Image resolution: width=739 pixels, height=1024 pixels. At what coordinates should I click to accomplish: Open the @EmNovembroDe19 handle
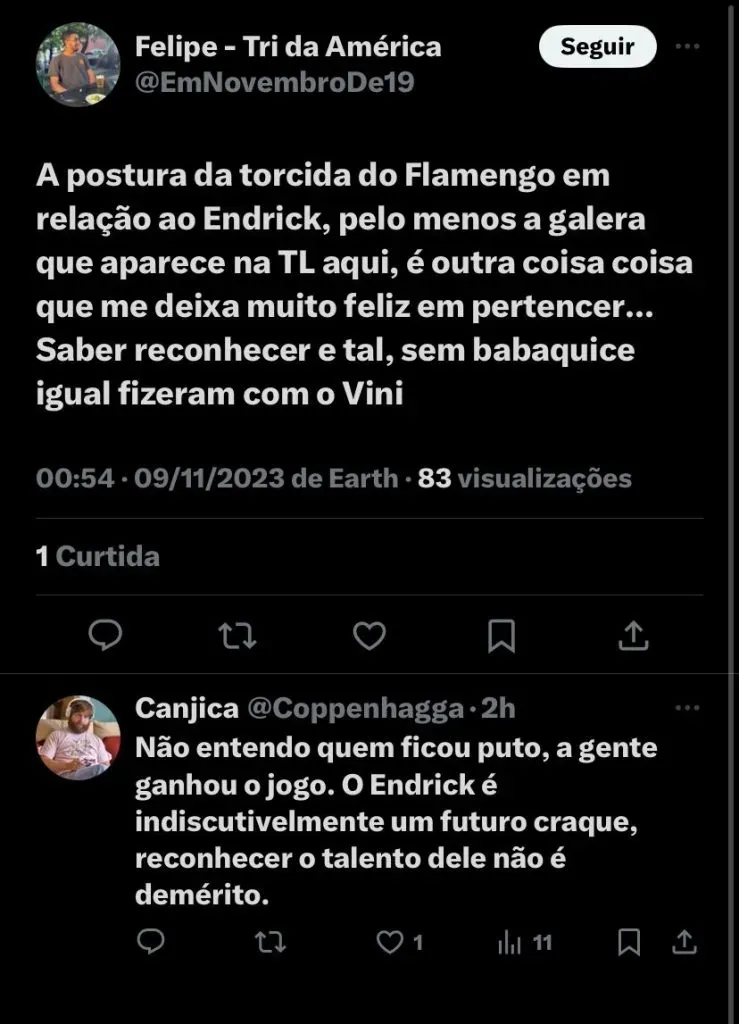tap(274, 82)
